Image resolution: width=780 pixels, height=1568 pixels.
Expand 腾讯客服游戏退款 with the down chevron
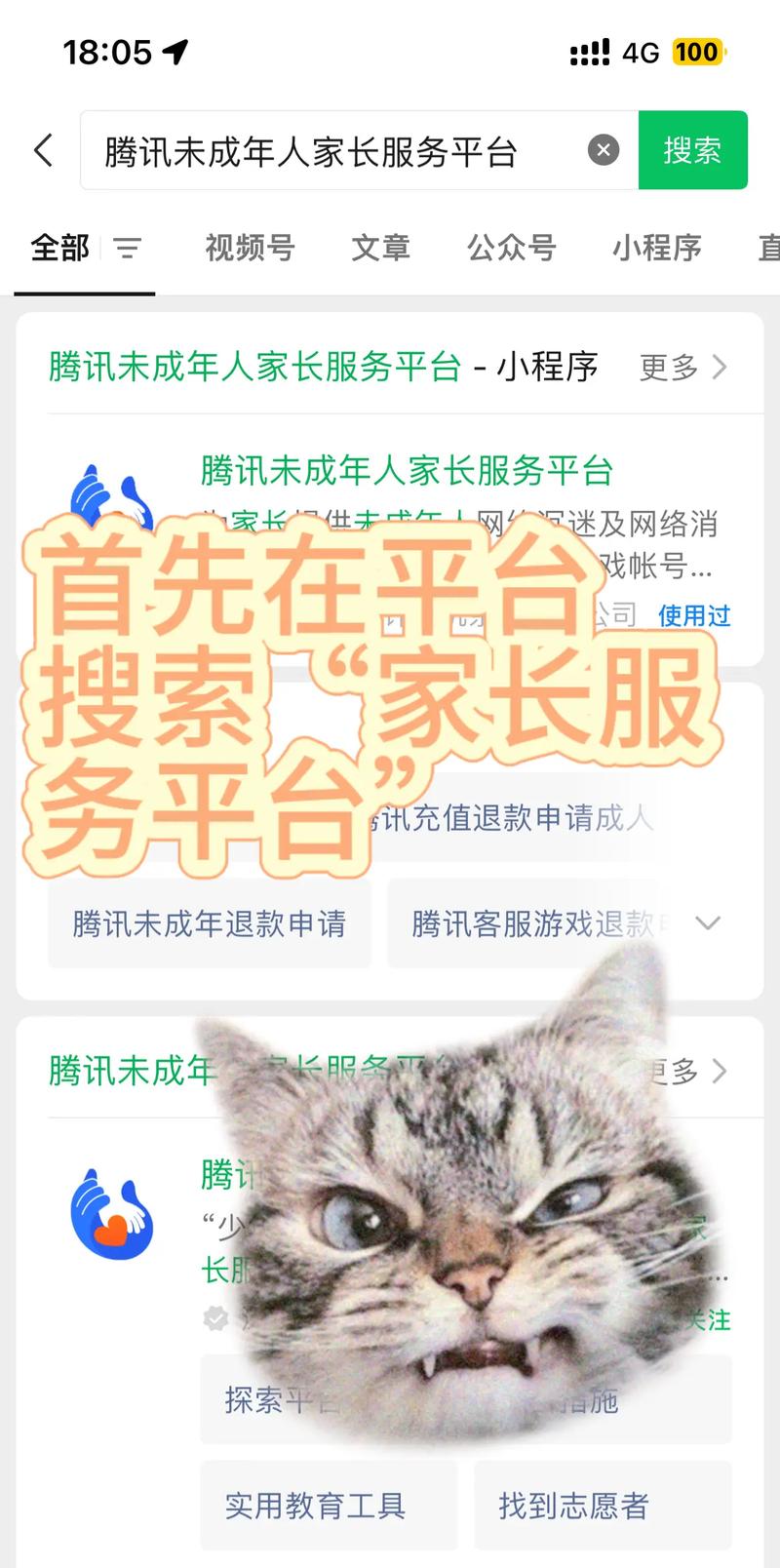pyautogui.click(x=710, y=922)
